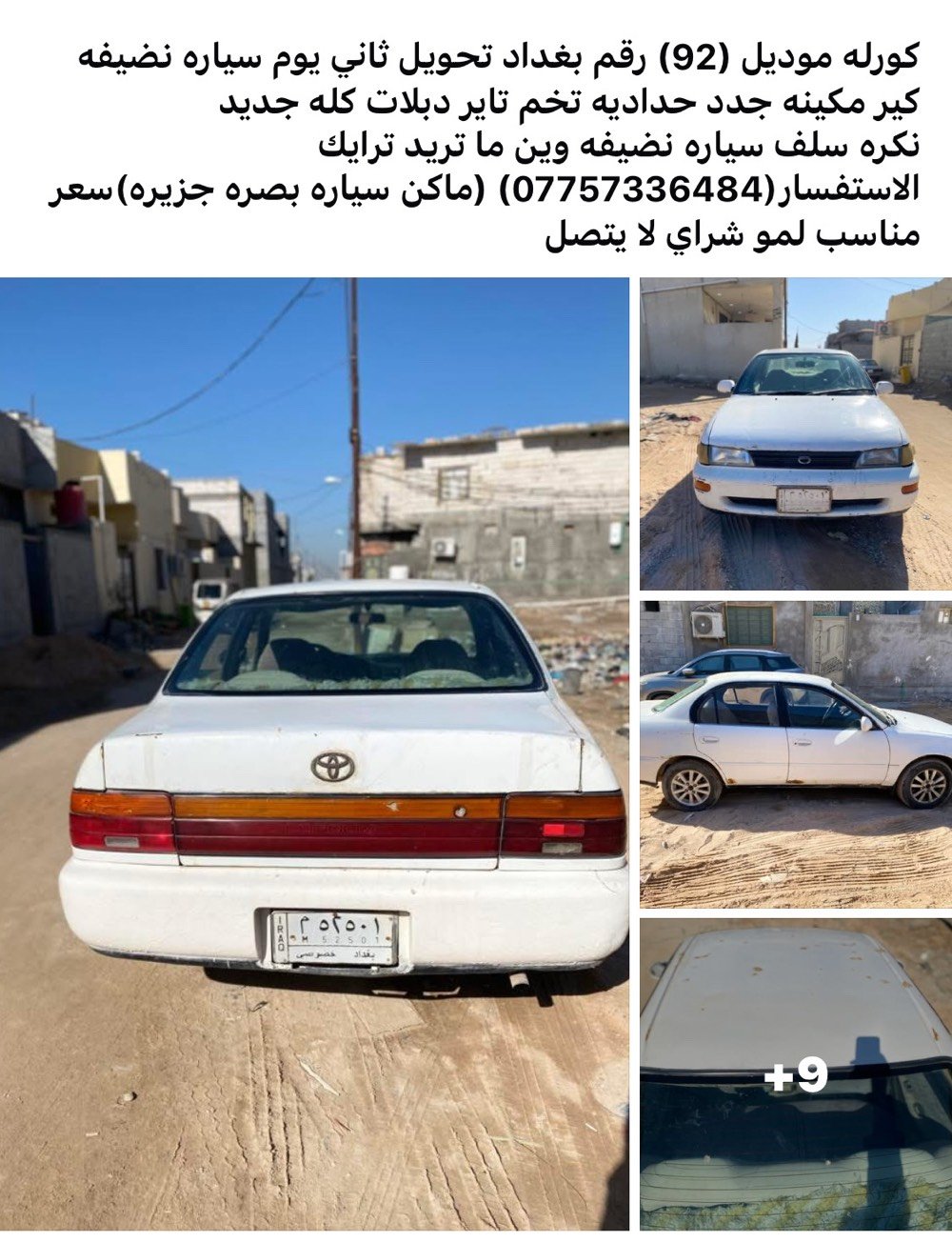This screenshot has height=1242, width=952.
Task: Open the side-view photo of the car
Action: tap(796, 753)
